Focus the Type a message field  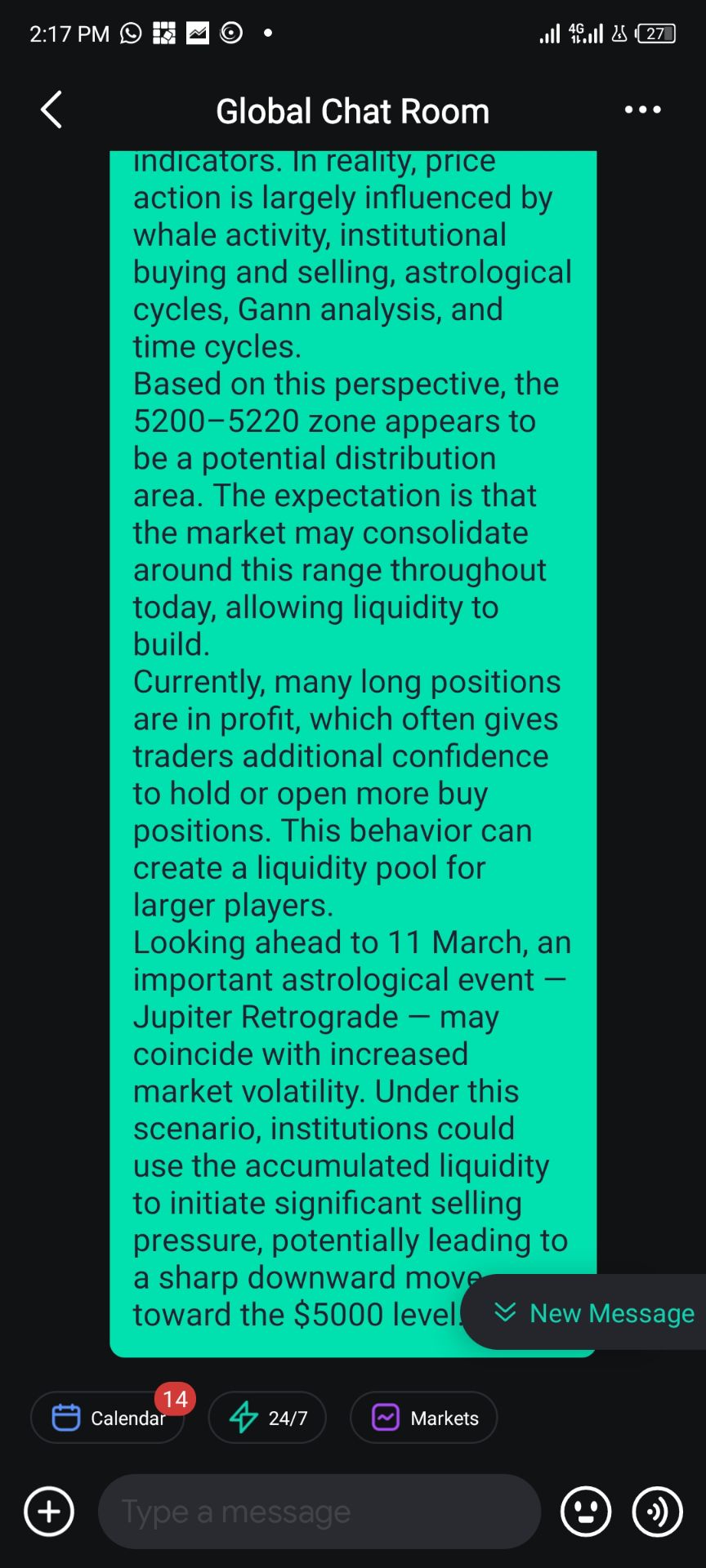pos(319,1512)
